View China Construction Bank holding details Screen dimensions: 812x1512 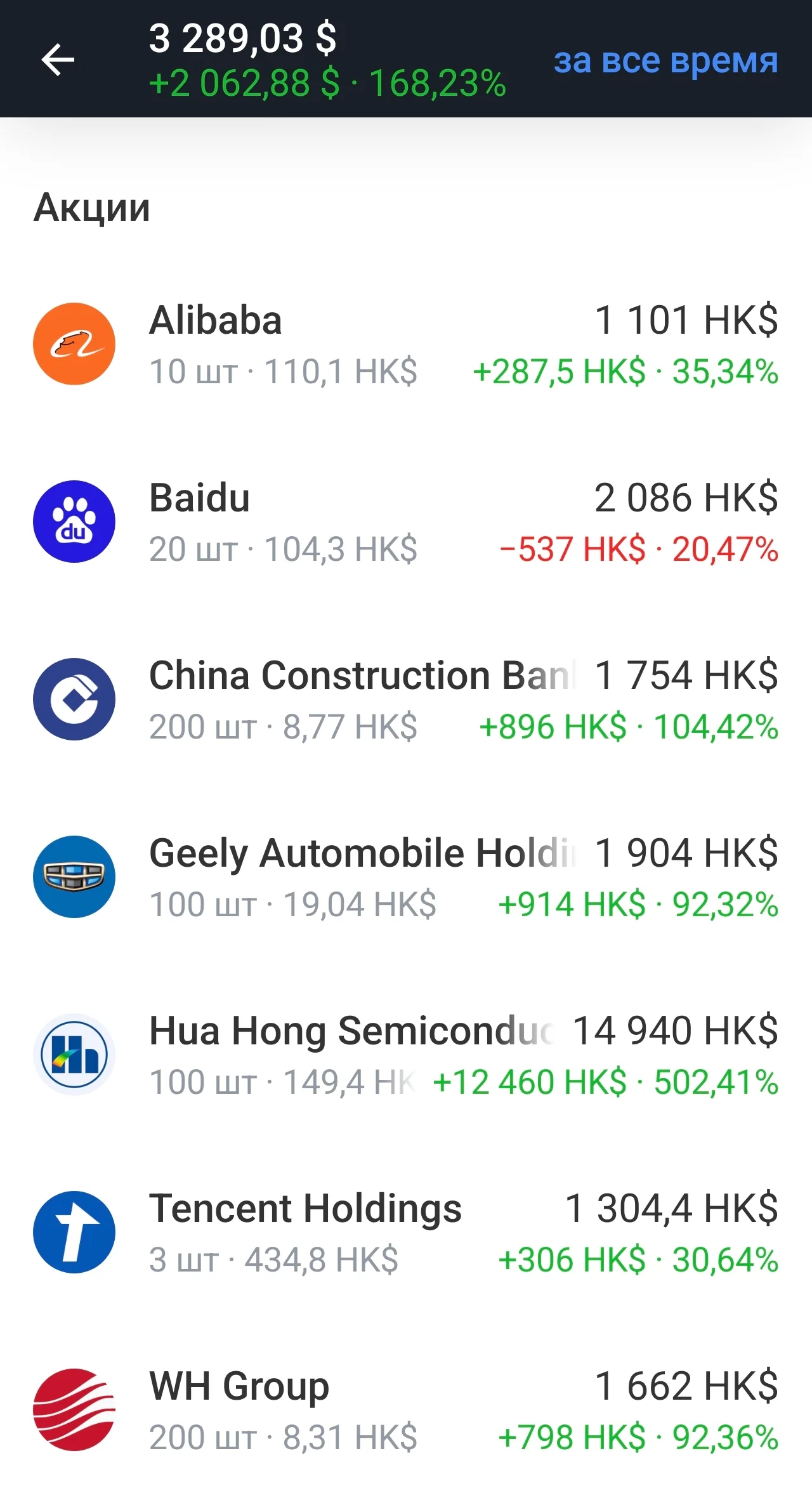coord(406,699)
